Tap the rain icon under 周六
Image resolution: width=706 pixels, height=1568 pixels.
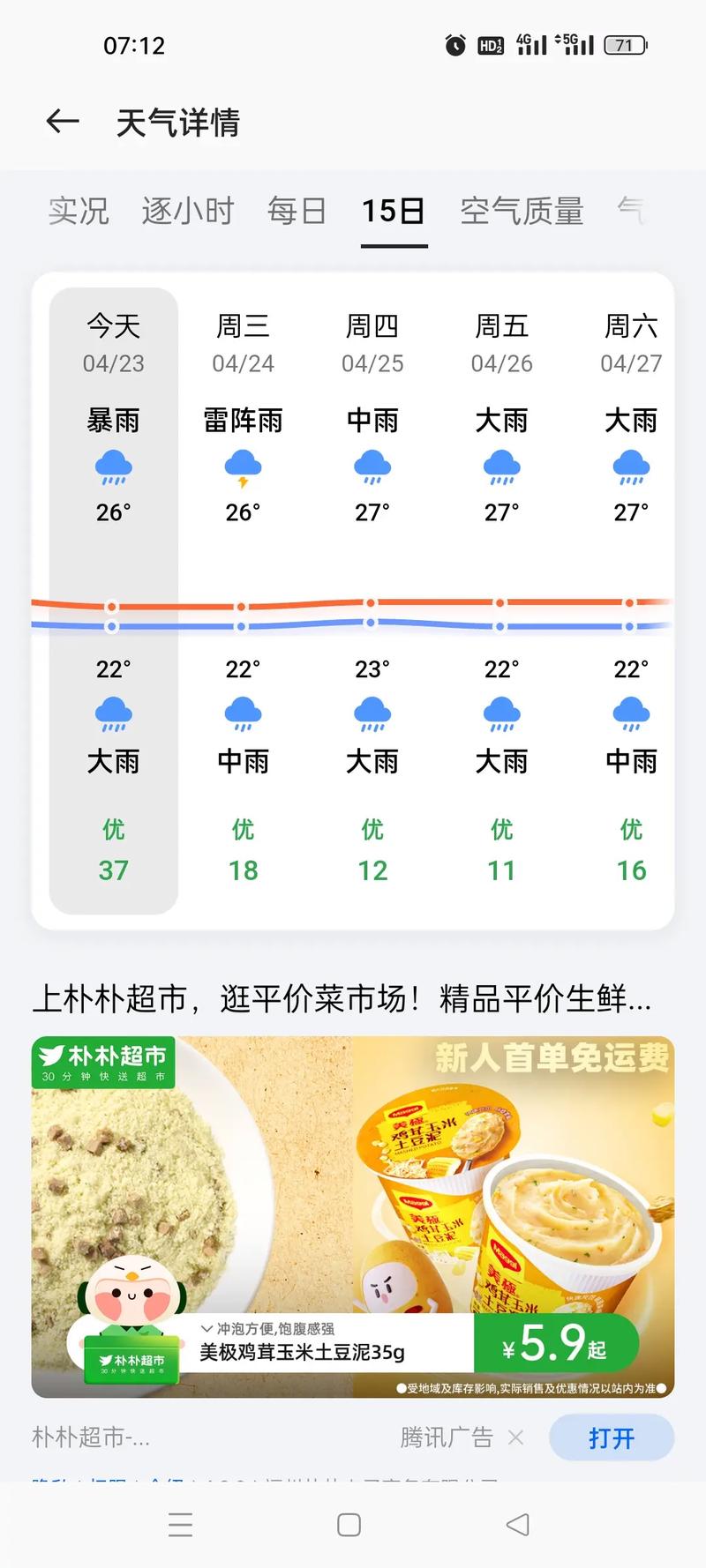(629, 469)
